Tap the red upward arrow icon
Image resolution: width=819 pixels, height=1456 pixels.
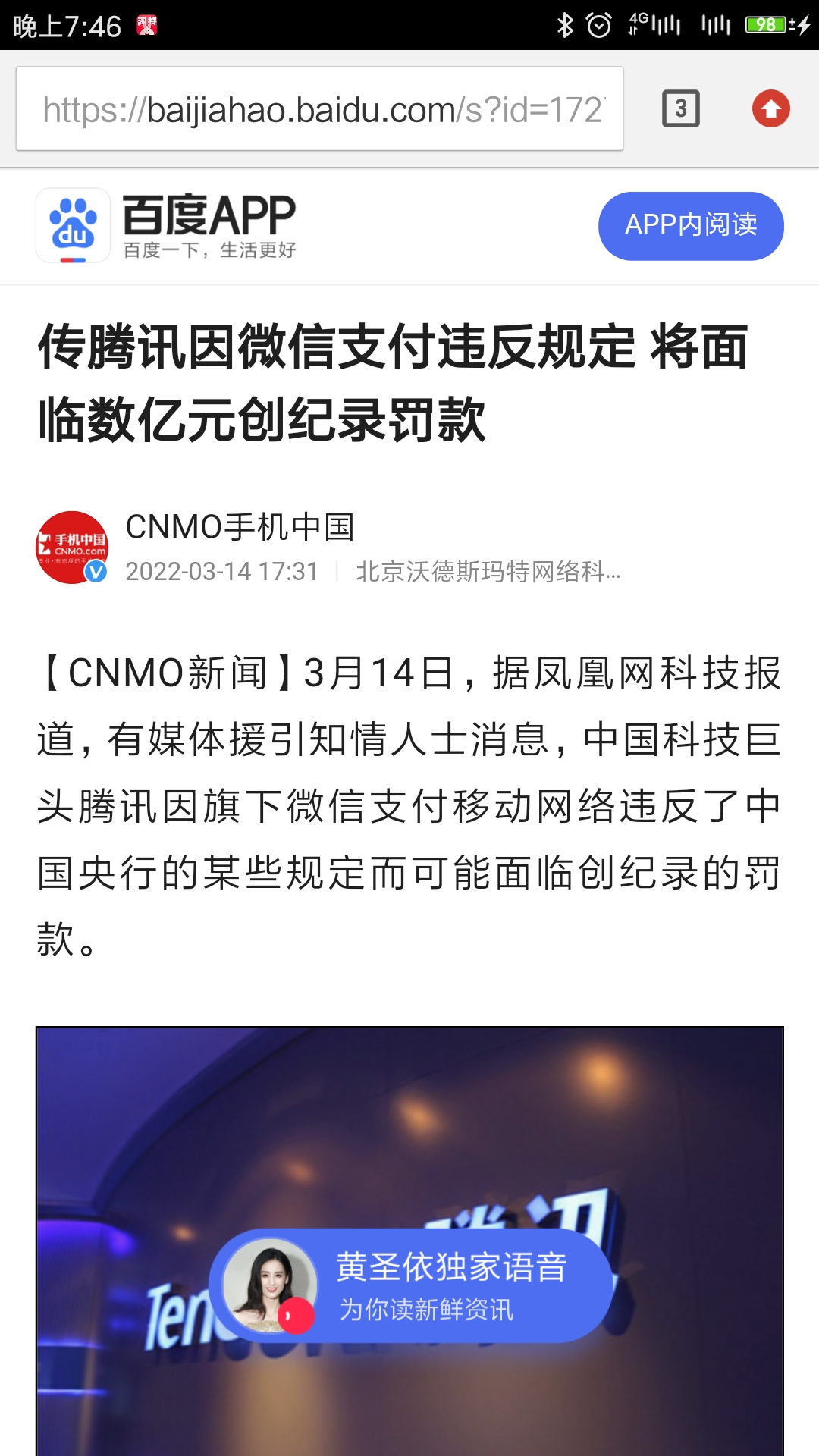coord(770,109)
